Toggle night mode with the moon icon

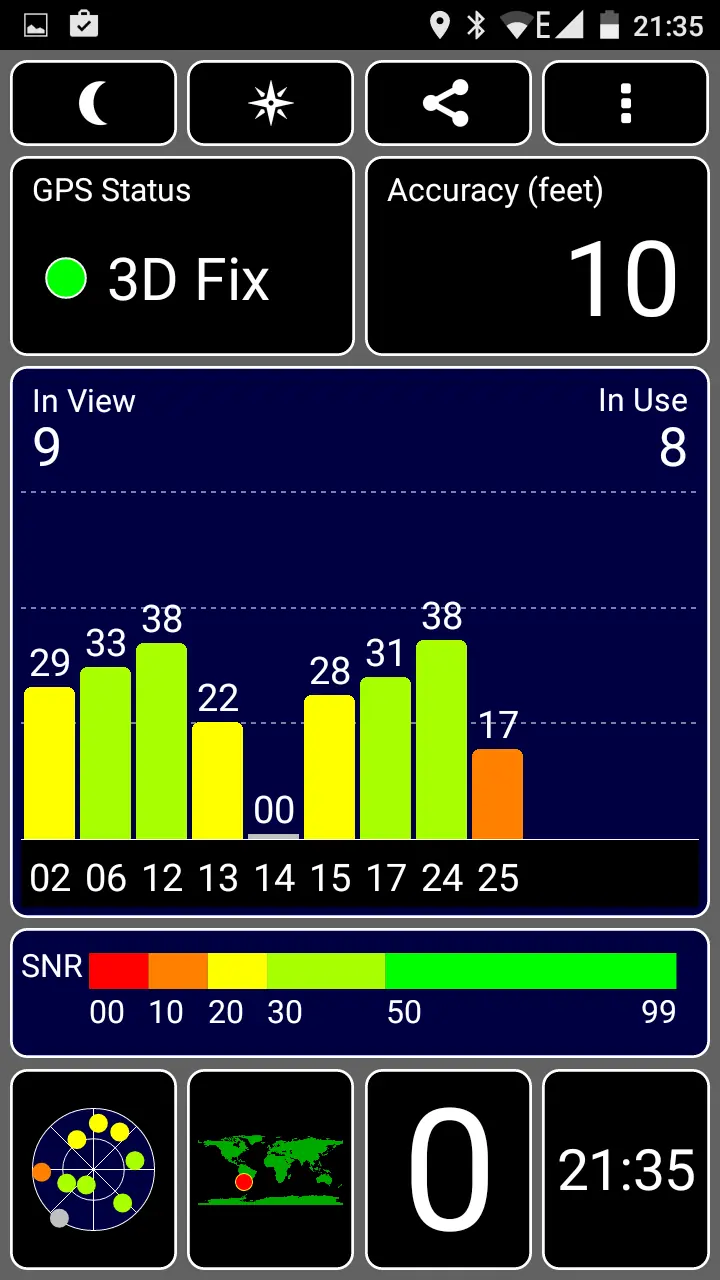pos(93,103)
